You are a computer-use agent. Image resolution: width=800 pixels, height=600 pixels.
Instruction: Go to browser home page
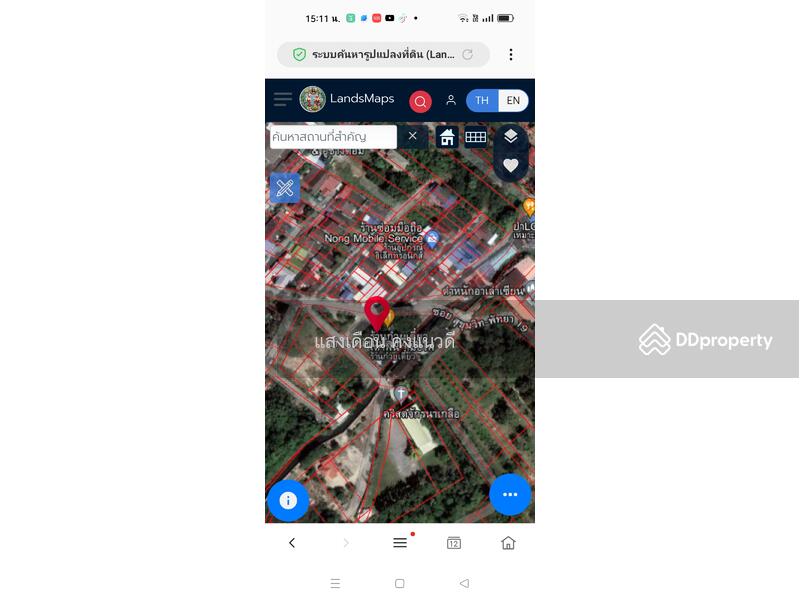pyautogui.click(x=508, y=543)
